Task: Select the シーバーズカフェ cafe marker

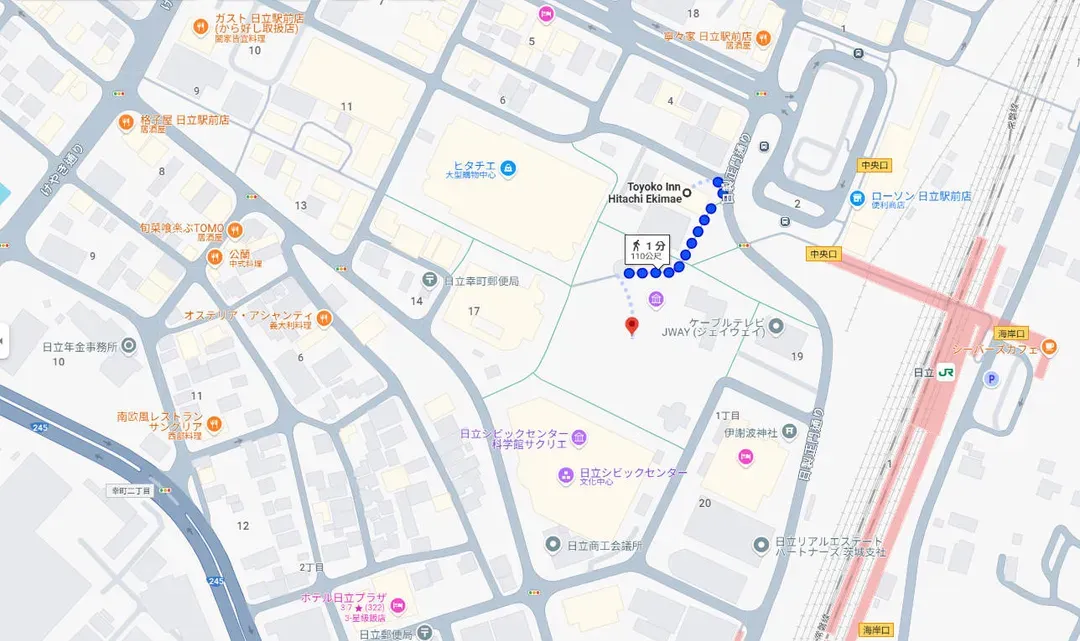Action: pyautogui.click(x=1048, y=347)
